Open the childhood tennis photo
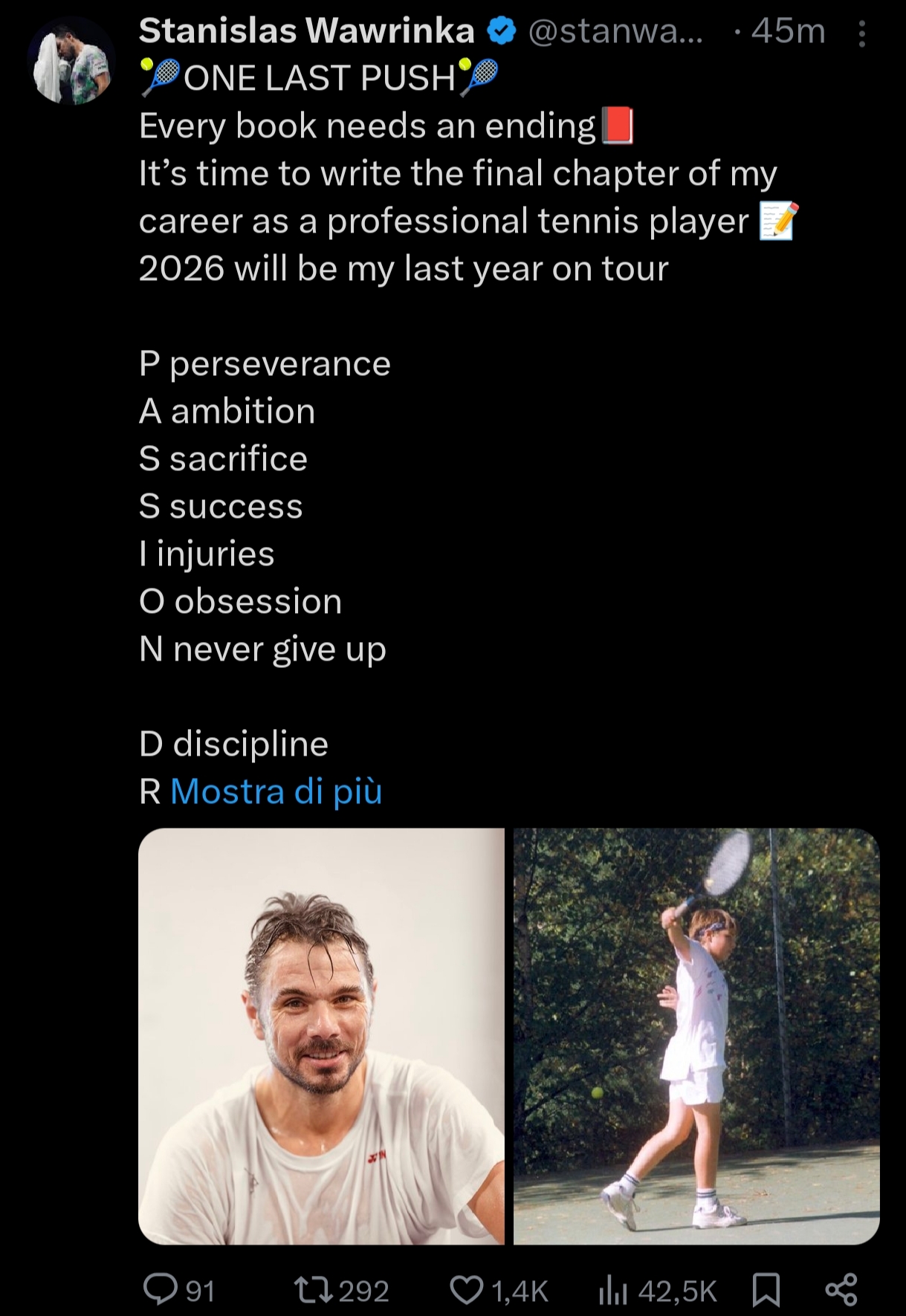The height and width of the screenshot is (1316, 906). pyautogui.click(x=696, y=1036)
